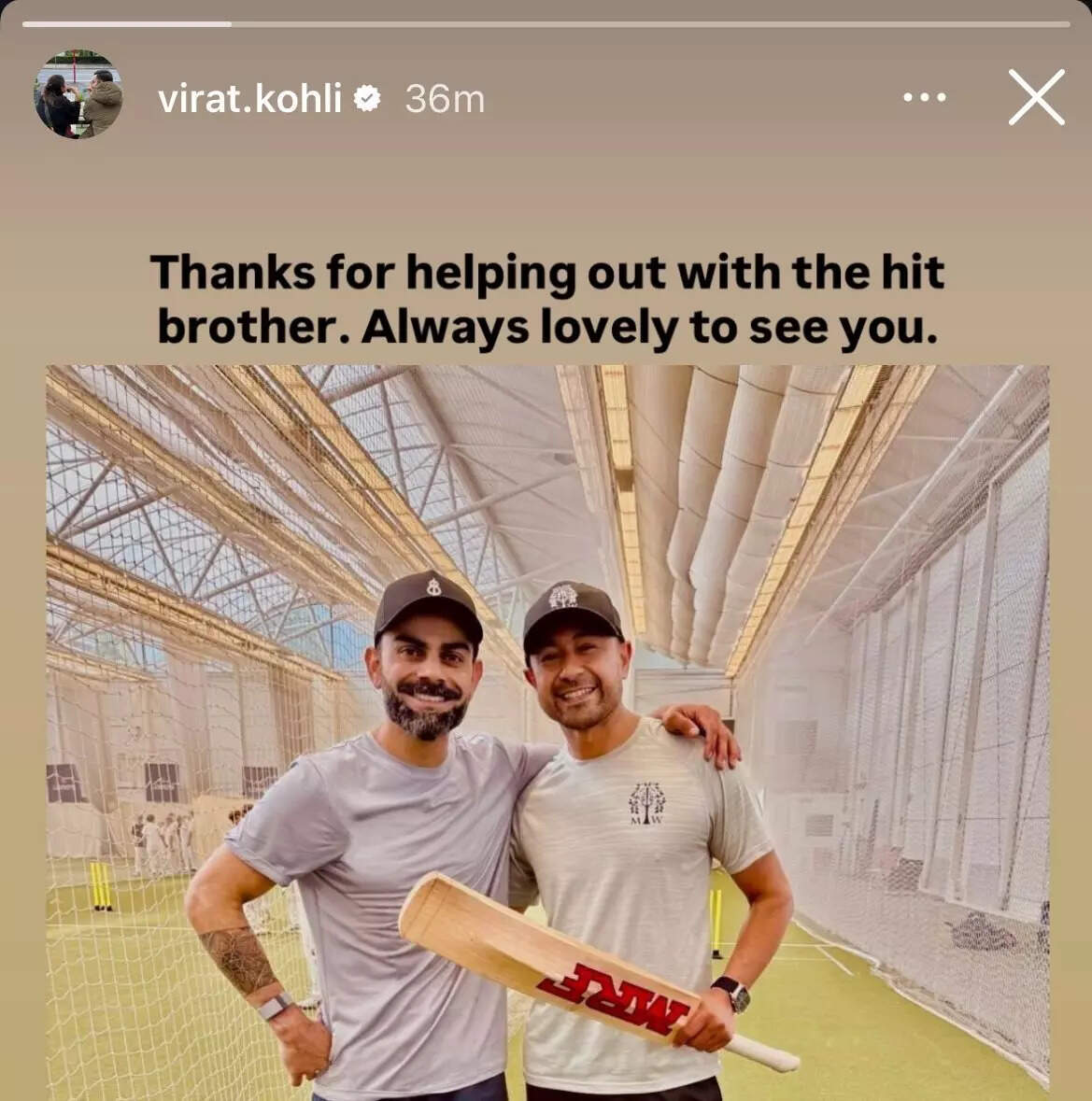Image resolution: width=1092 pixels, height=1101 pixels.
Task: Open the three-dot story options menu
Action: [x=924, y=97]
